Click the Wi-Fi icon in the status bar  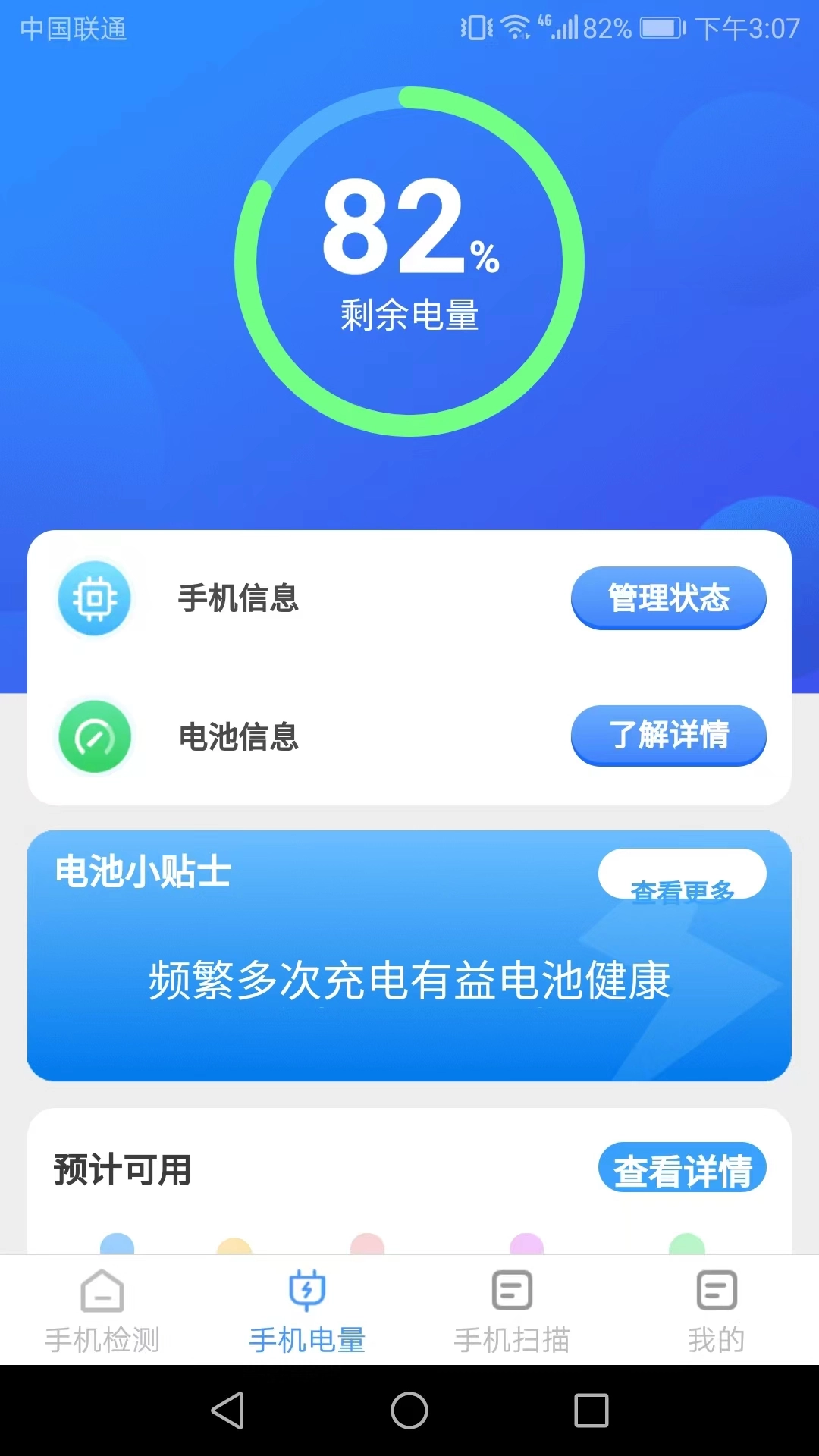click(x=515, y=29)
